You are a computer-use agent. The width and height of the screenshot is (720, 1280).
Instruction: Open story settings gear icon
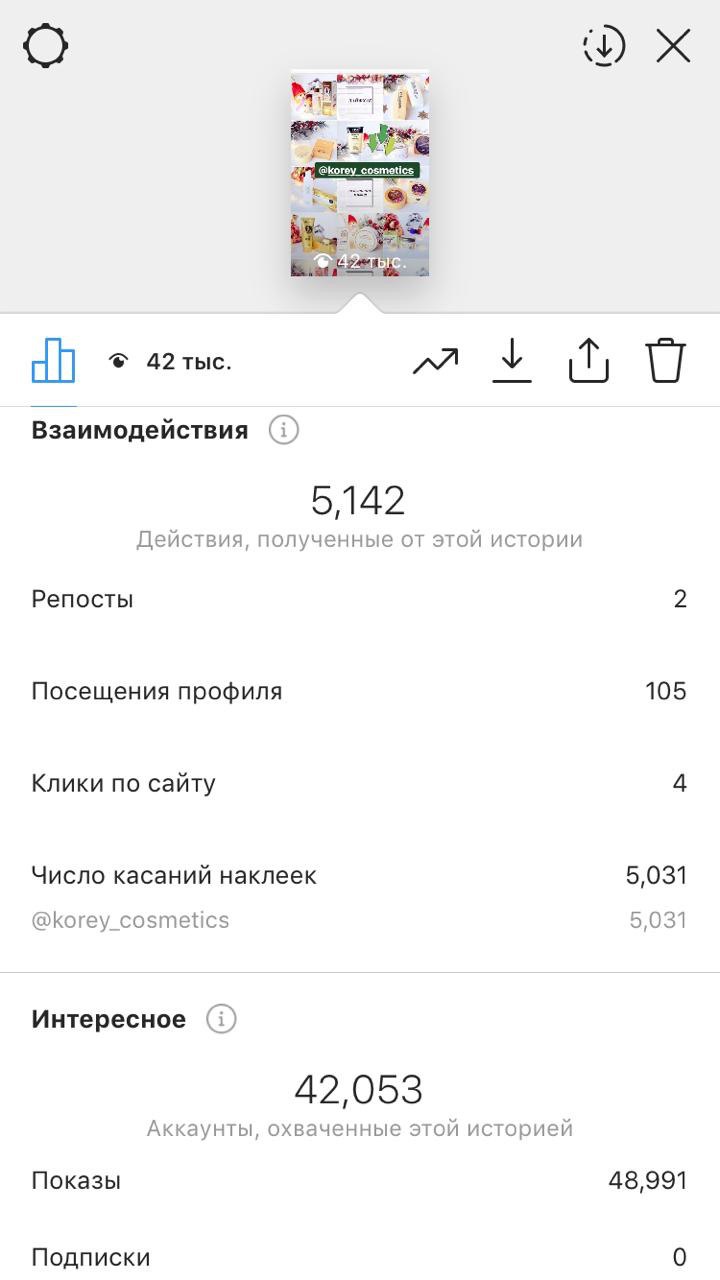[x=45, y=46]
